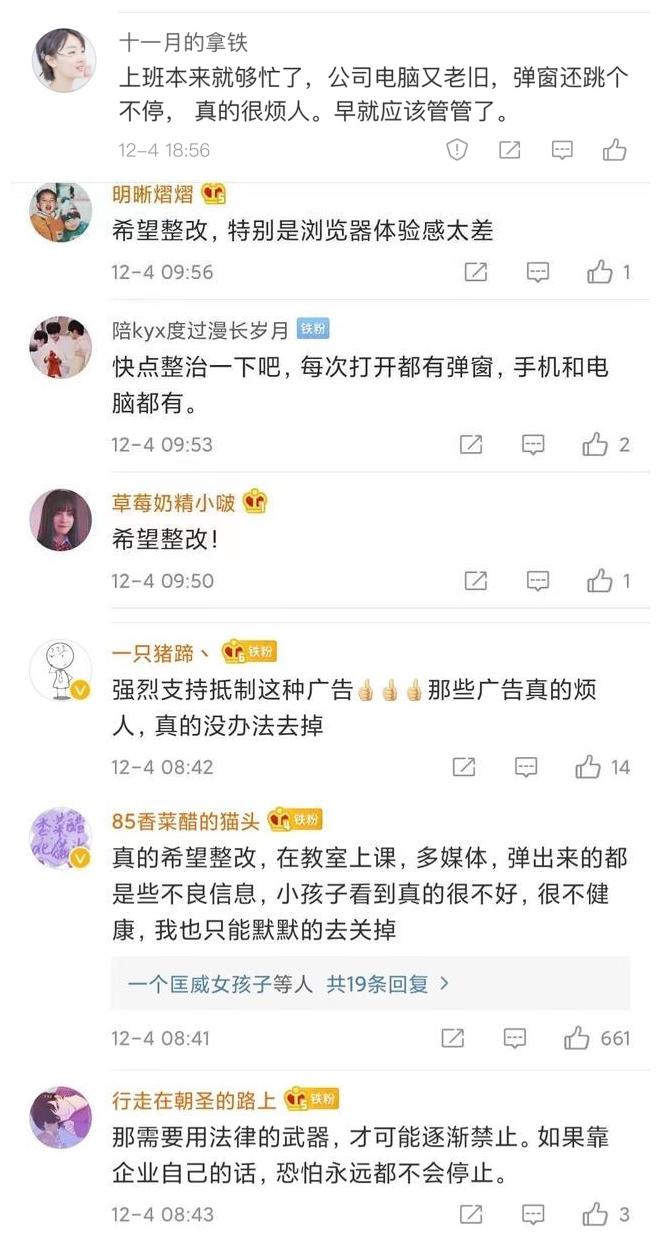Like 85香菜醋的猫头's comment
Viewport: 660px width, 1247px height.
point(577,1038)
